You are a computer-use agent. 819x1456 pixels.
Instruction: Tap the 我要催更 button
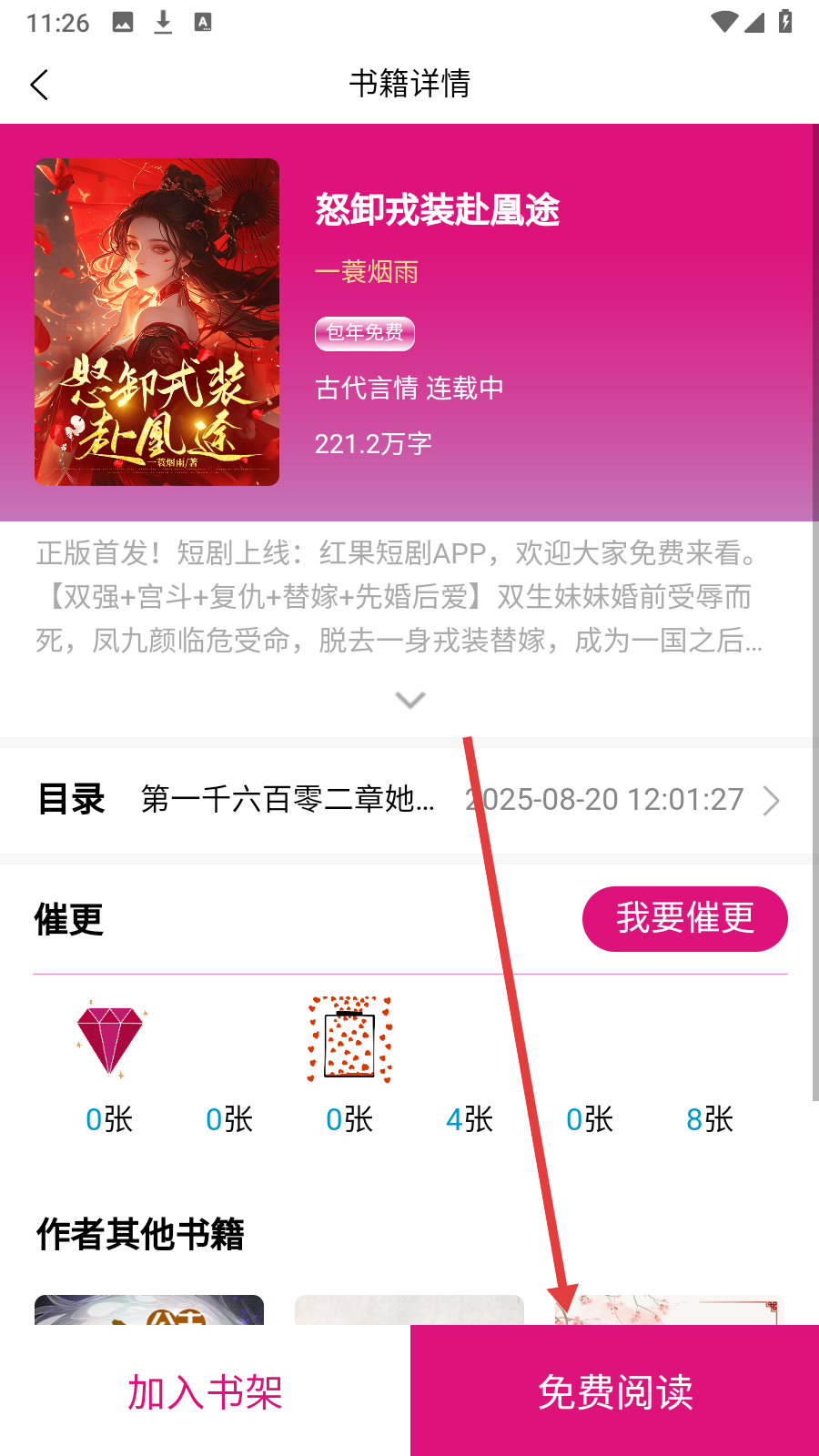tap(684, 918)
